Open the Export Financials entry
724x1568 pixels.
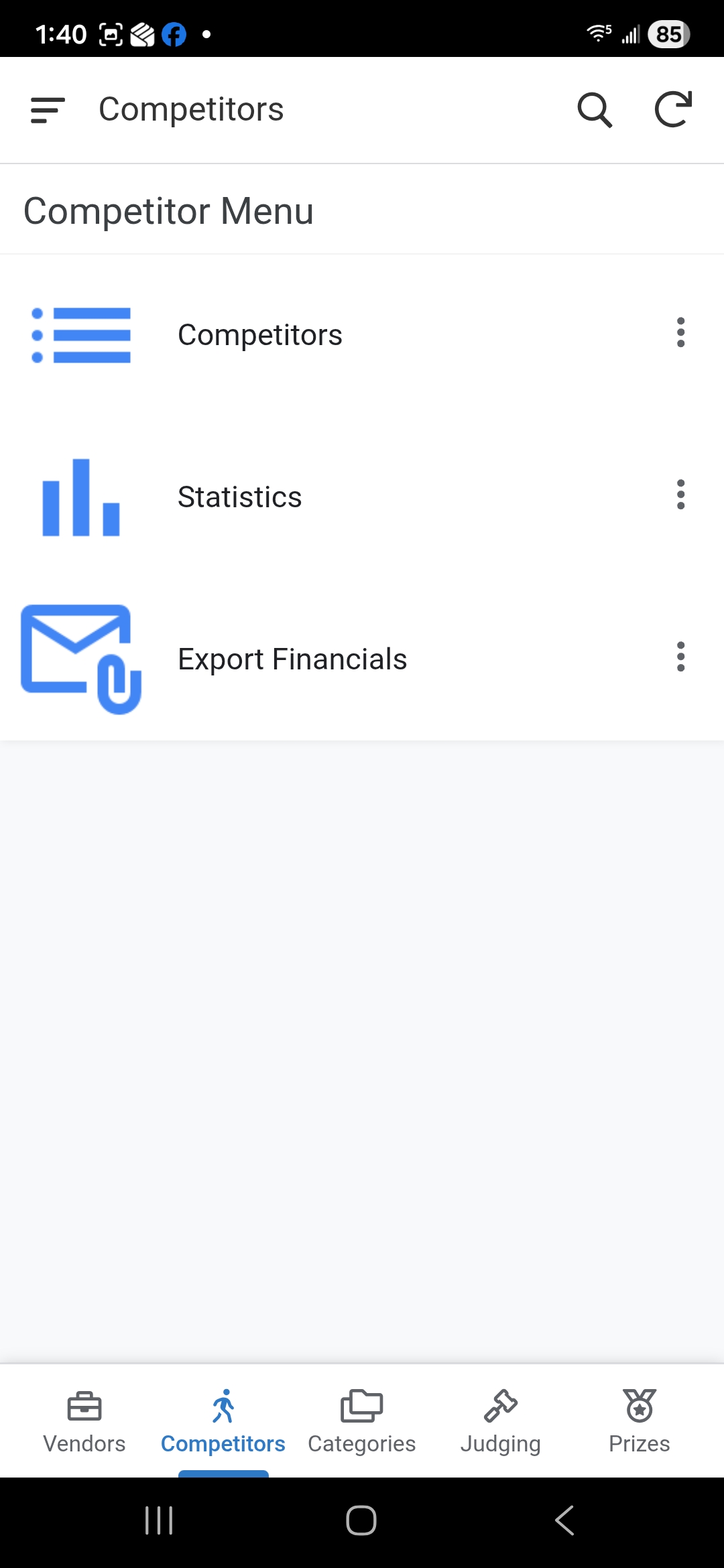click(292, 658)
